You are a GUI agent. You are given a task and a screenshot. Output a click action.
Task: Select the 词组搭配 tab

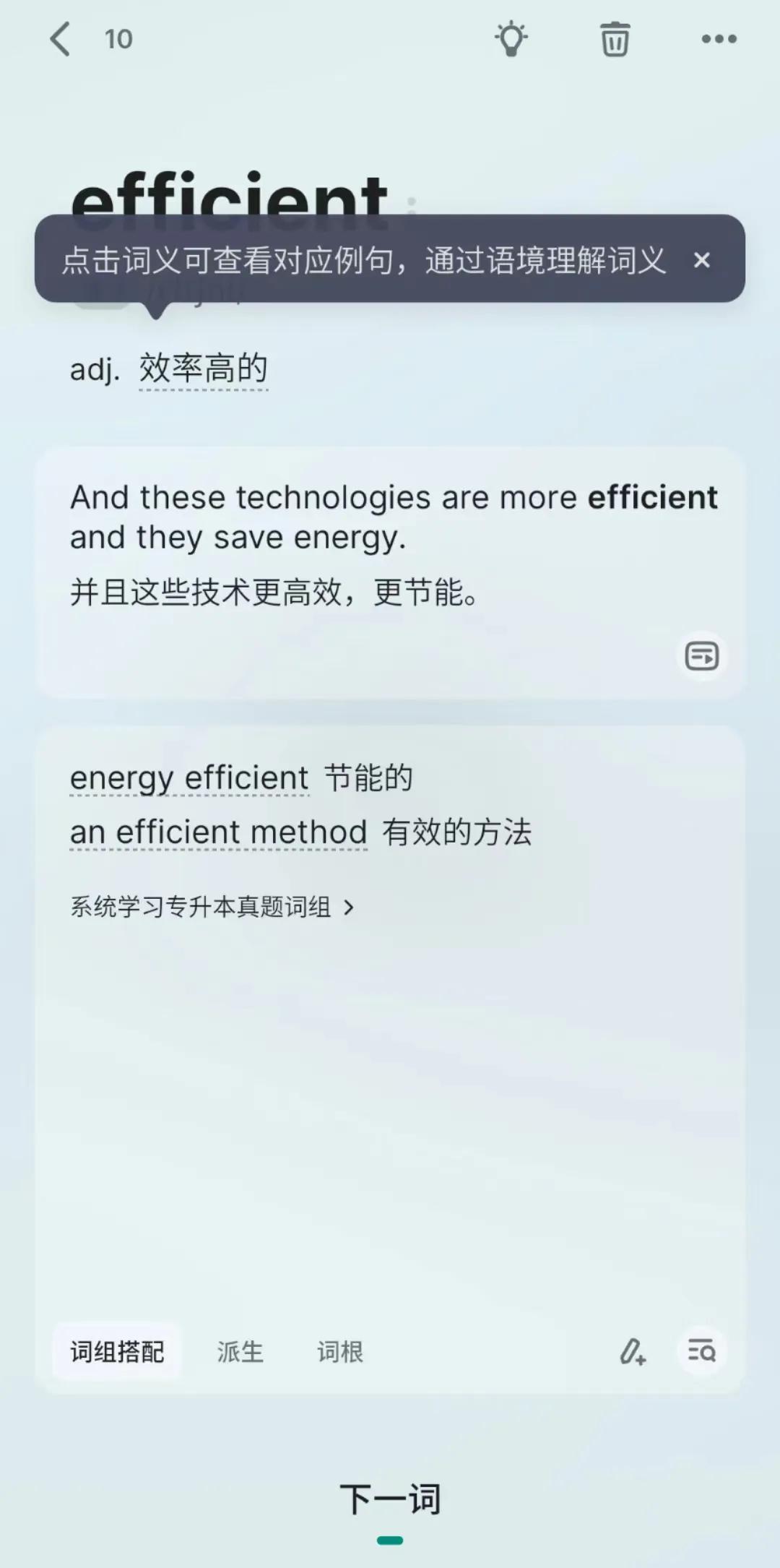[x=117, y=1352]
